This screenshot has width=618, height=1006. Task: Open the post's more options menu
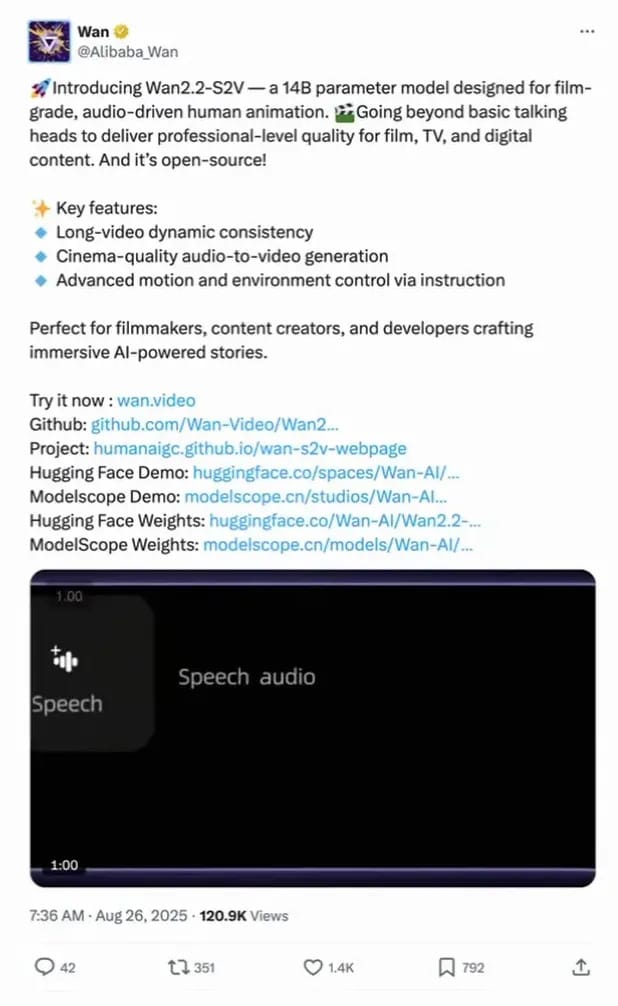point(587,31)
